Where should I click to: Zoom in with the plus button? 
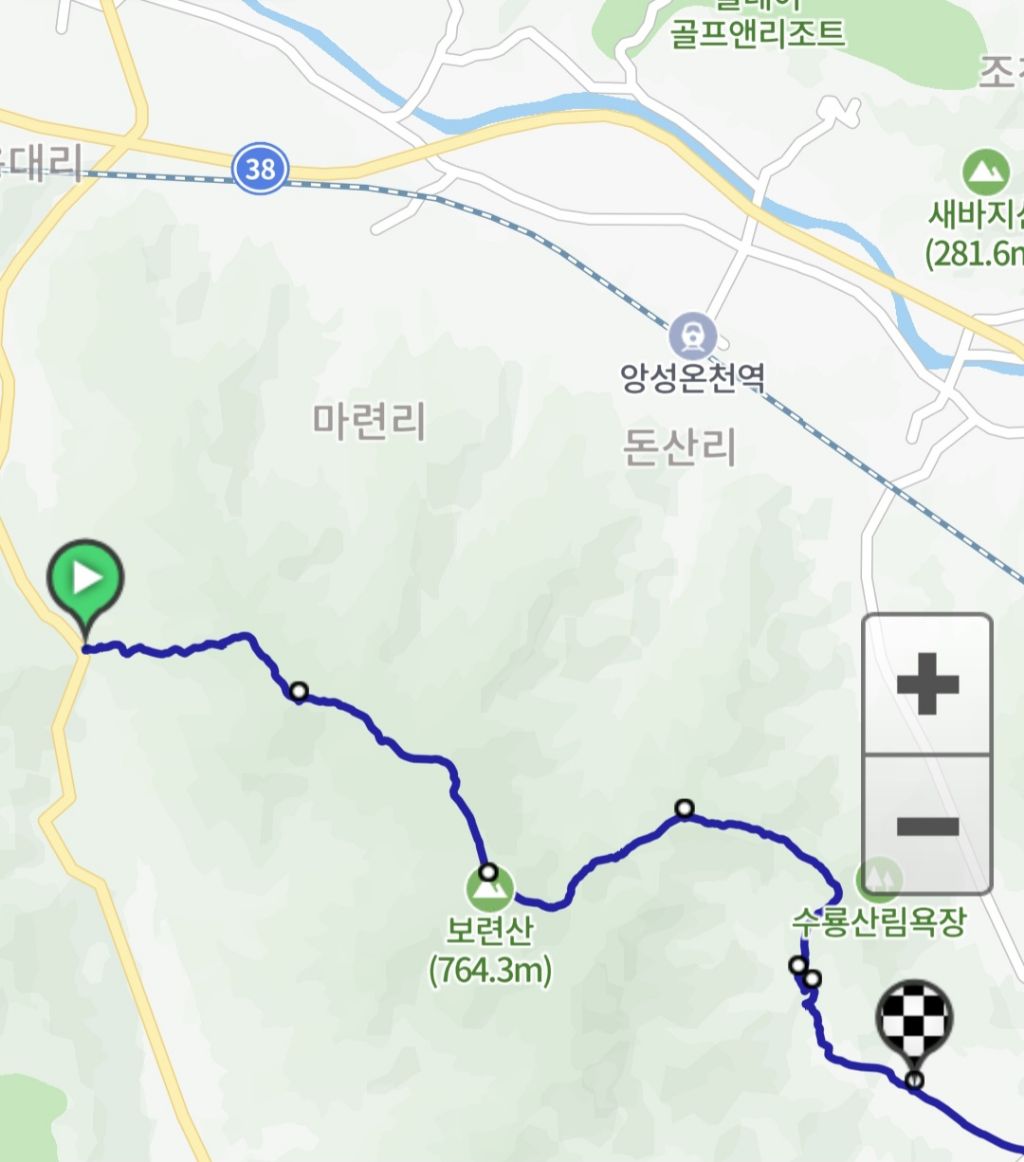[927, 684]
